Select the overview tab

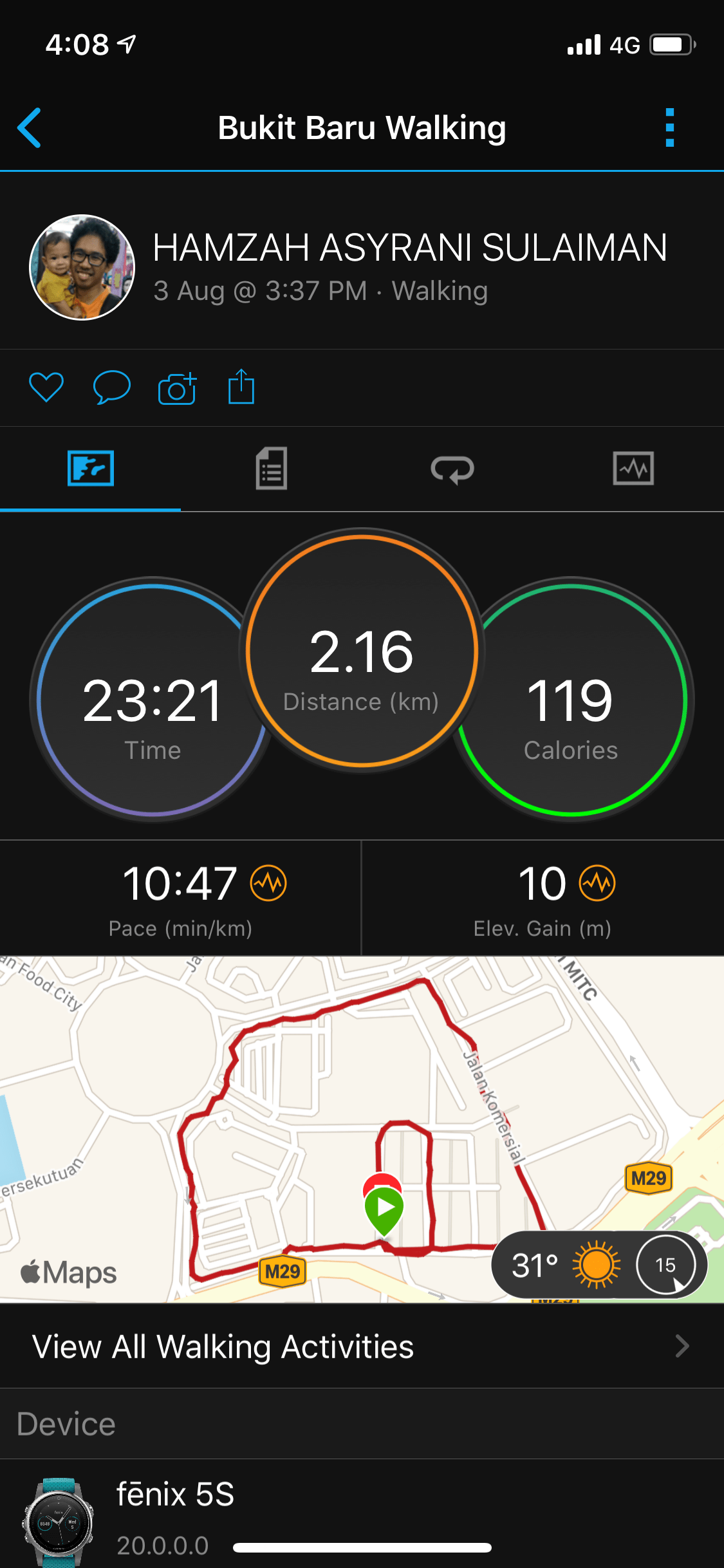[x=91, y=469]
